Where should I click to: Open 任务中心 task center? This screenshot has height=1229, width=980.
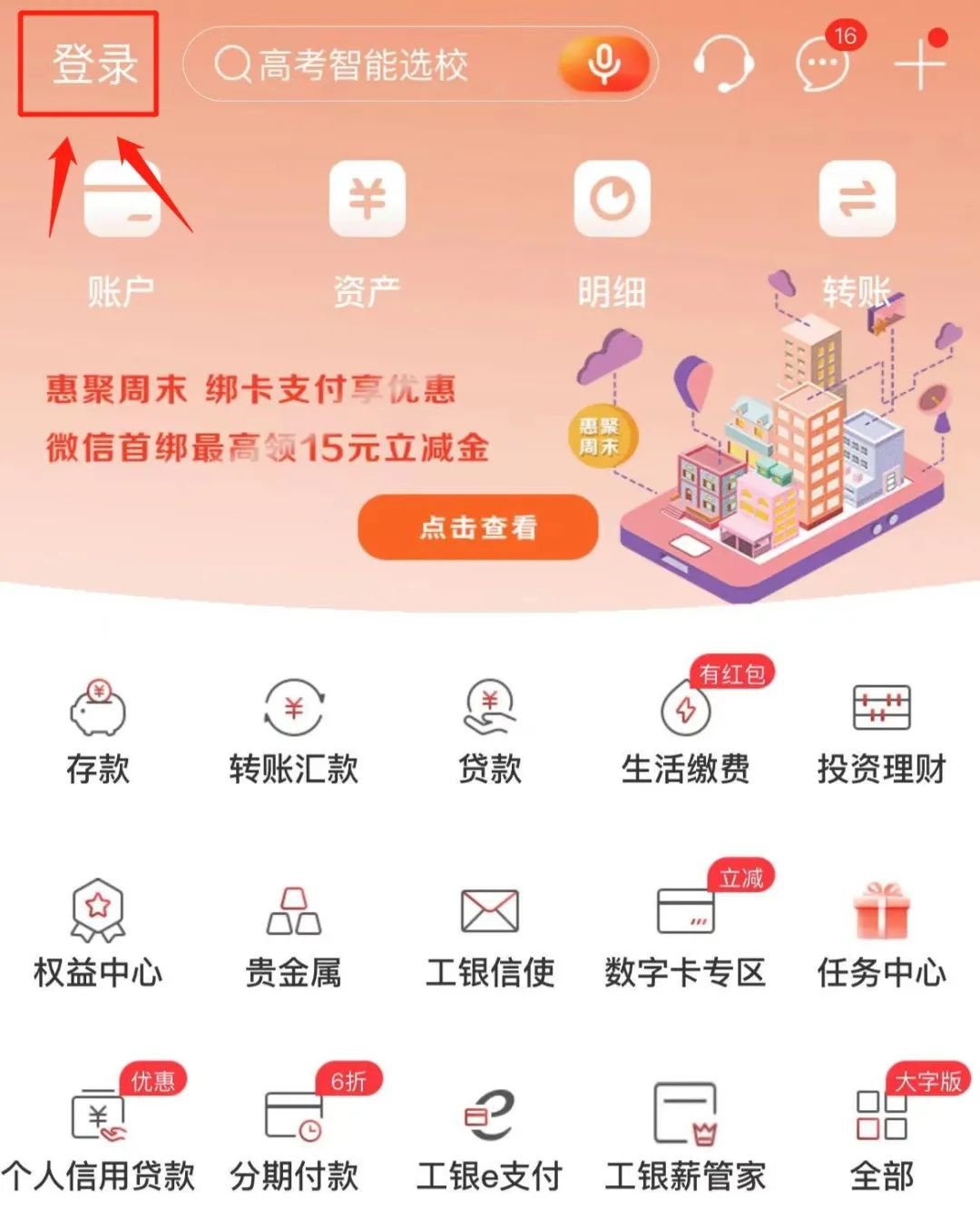tap(881, 935)
